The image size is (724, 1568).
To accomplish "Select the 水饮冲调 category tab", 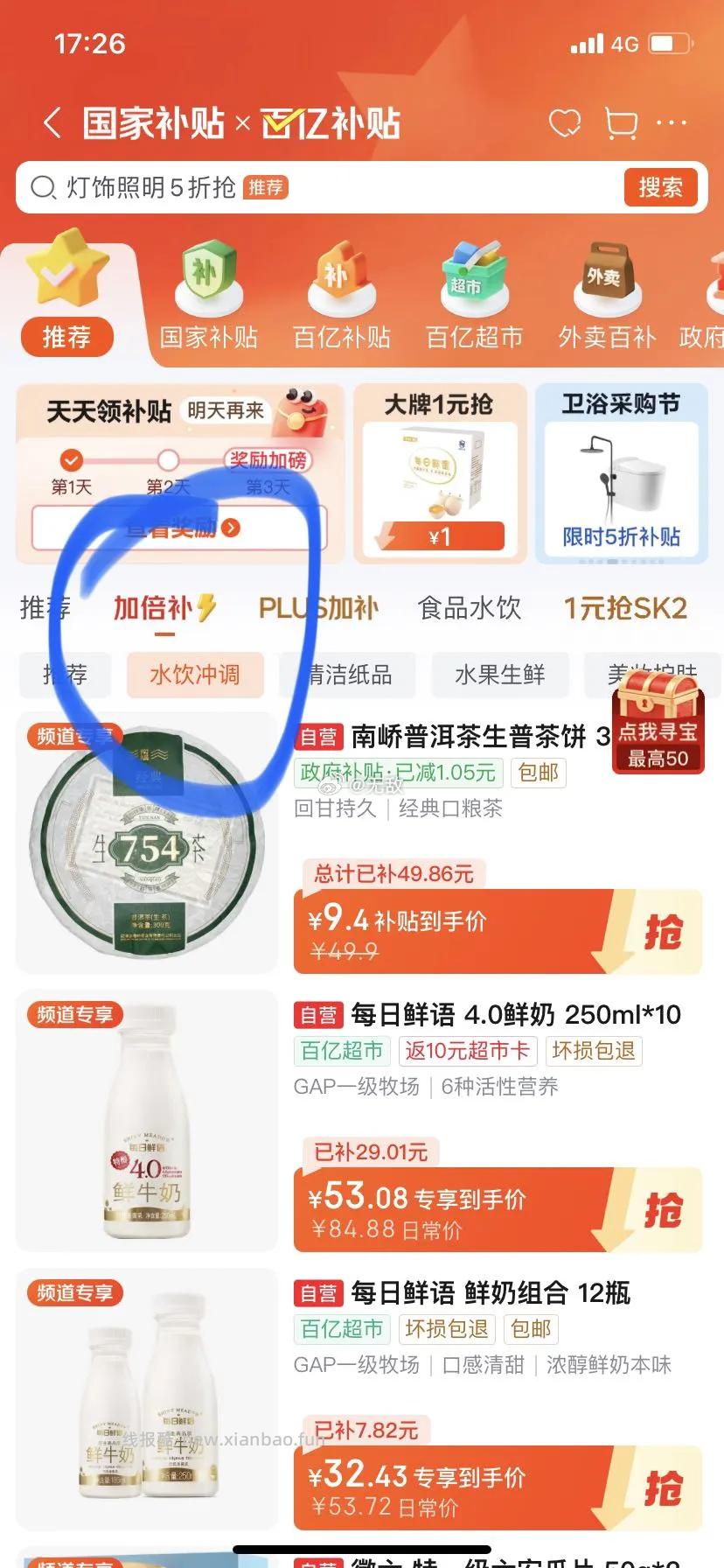I will point(194,675).
